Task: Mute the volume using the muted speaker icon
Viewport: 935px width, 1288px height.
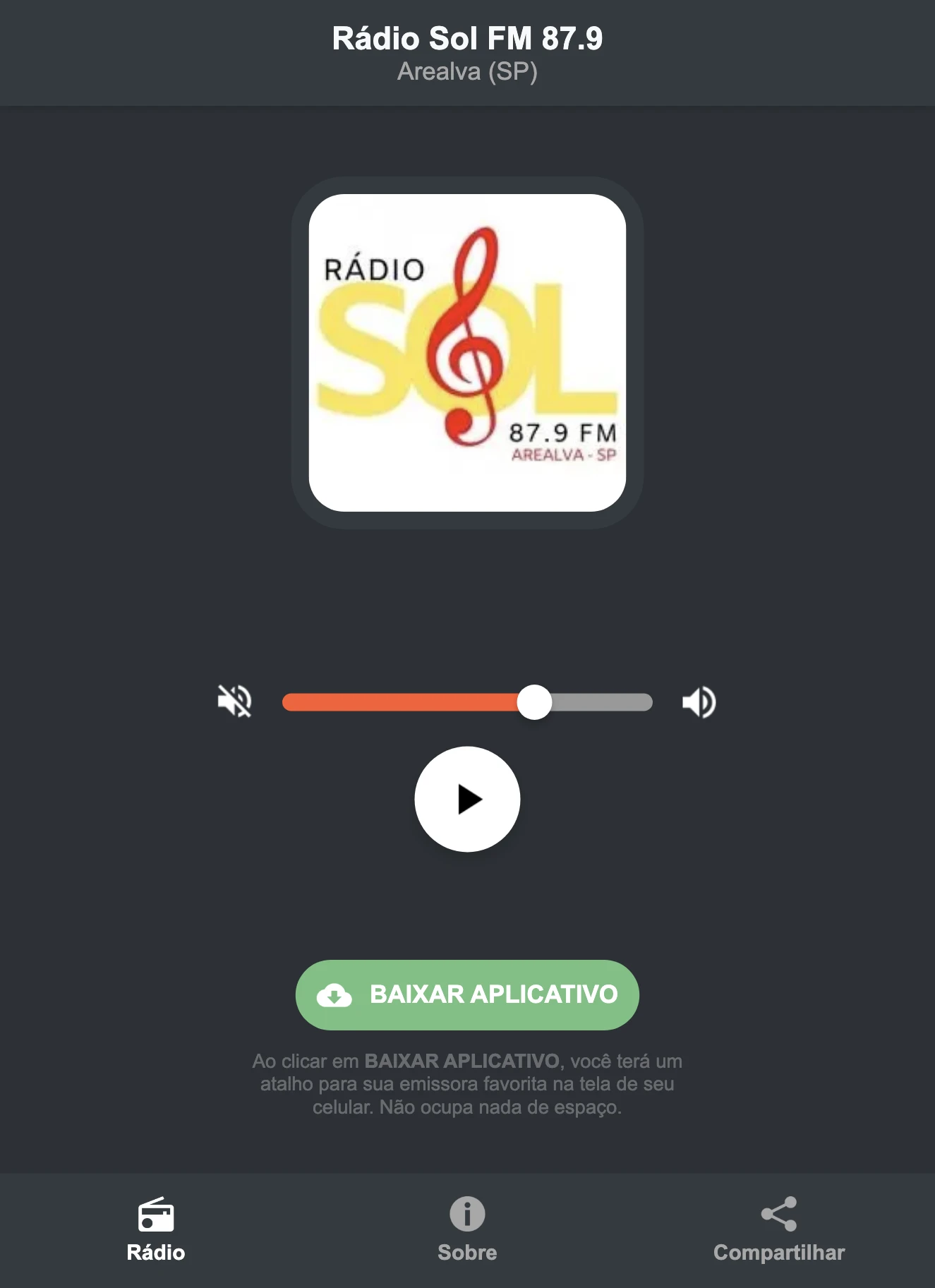Action: click(x=235, y=701)
